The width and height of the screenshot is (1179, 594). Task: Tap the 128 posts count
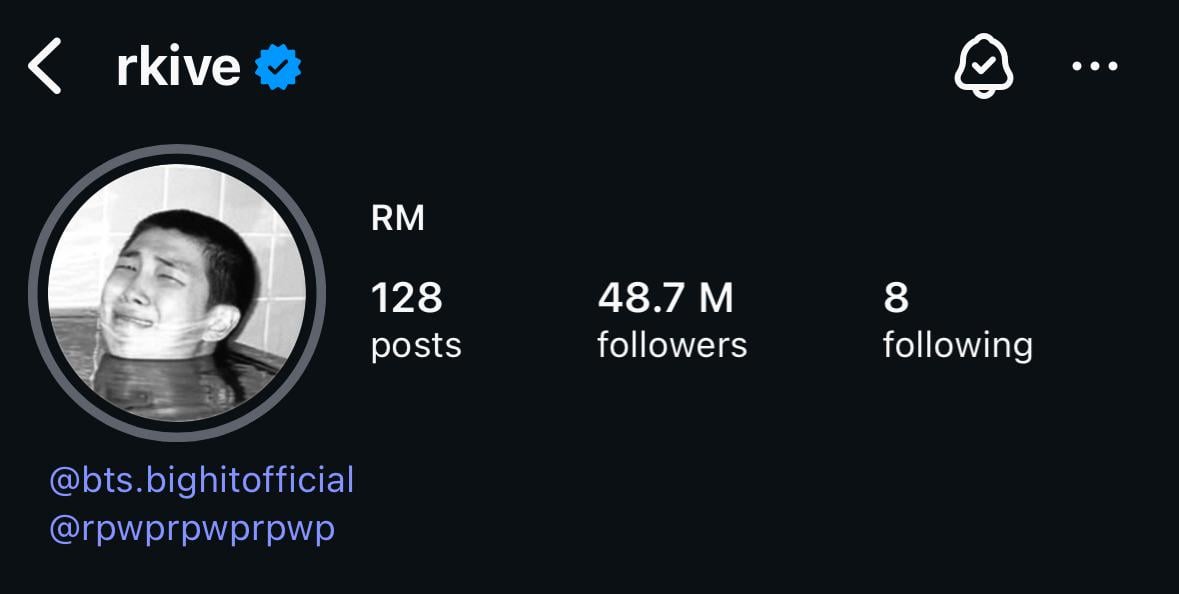click(416, 319)
